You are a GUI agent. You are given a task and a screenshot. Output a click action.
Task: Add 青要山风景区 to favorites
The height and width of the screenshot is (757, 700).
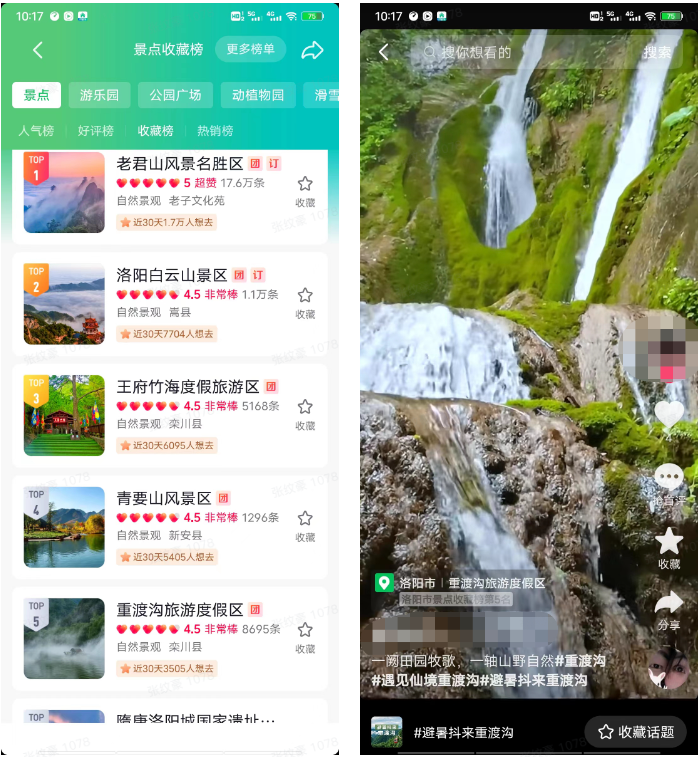coord(305,524)
